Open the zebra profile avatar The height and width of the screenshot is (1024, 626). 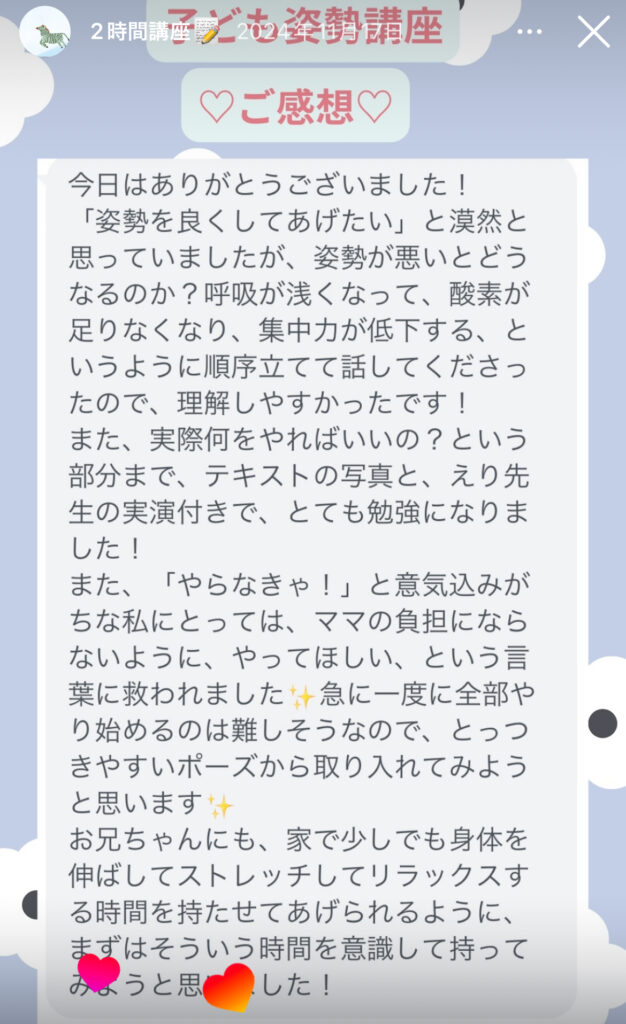click(x=45, y=32)
